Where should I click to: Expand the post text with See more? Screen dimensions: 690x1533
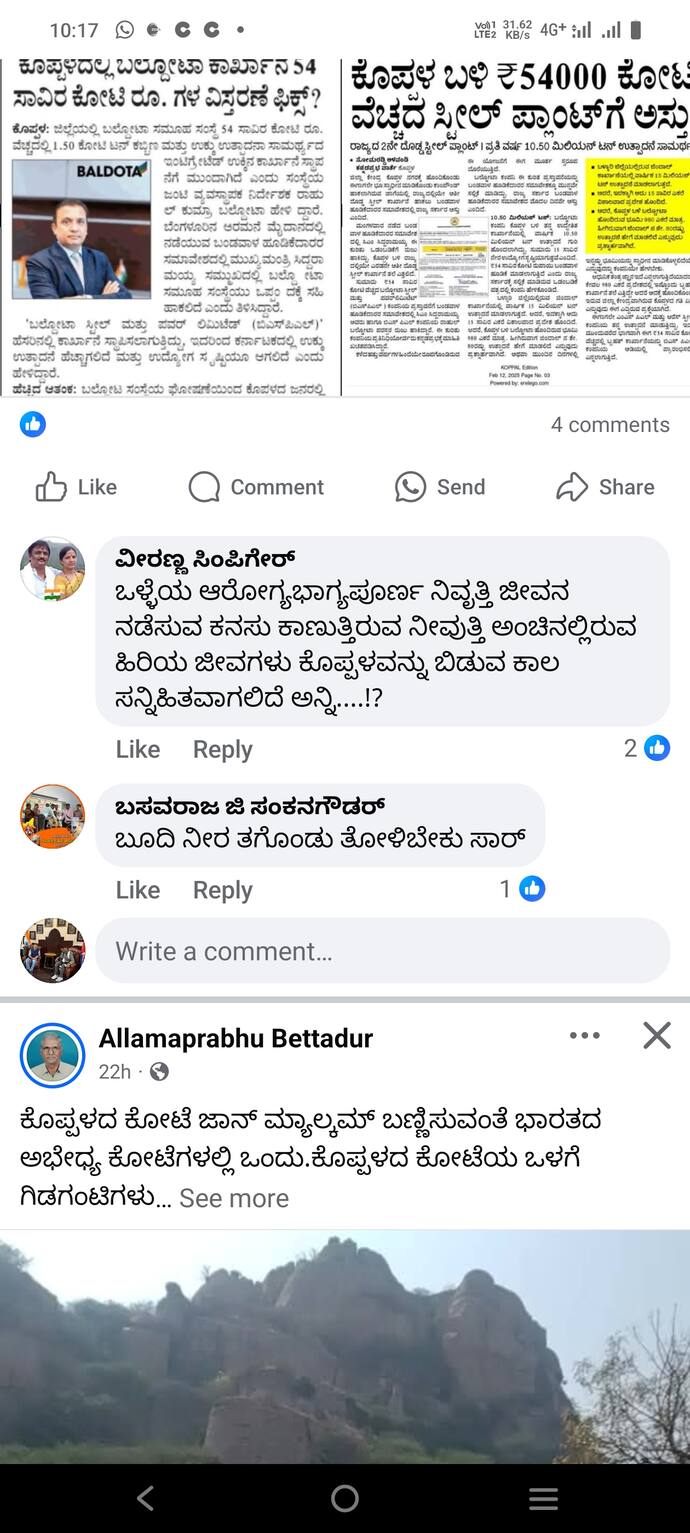pos(234,1198)
